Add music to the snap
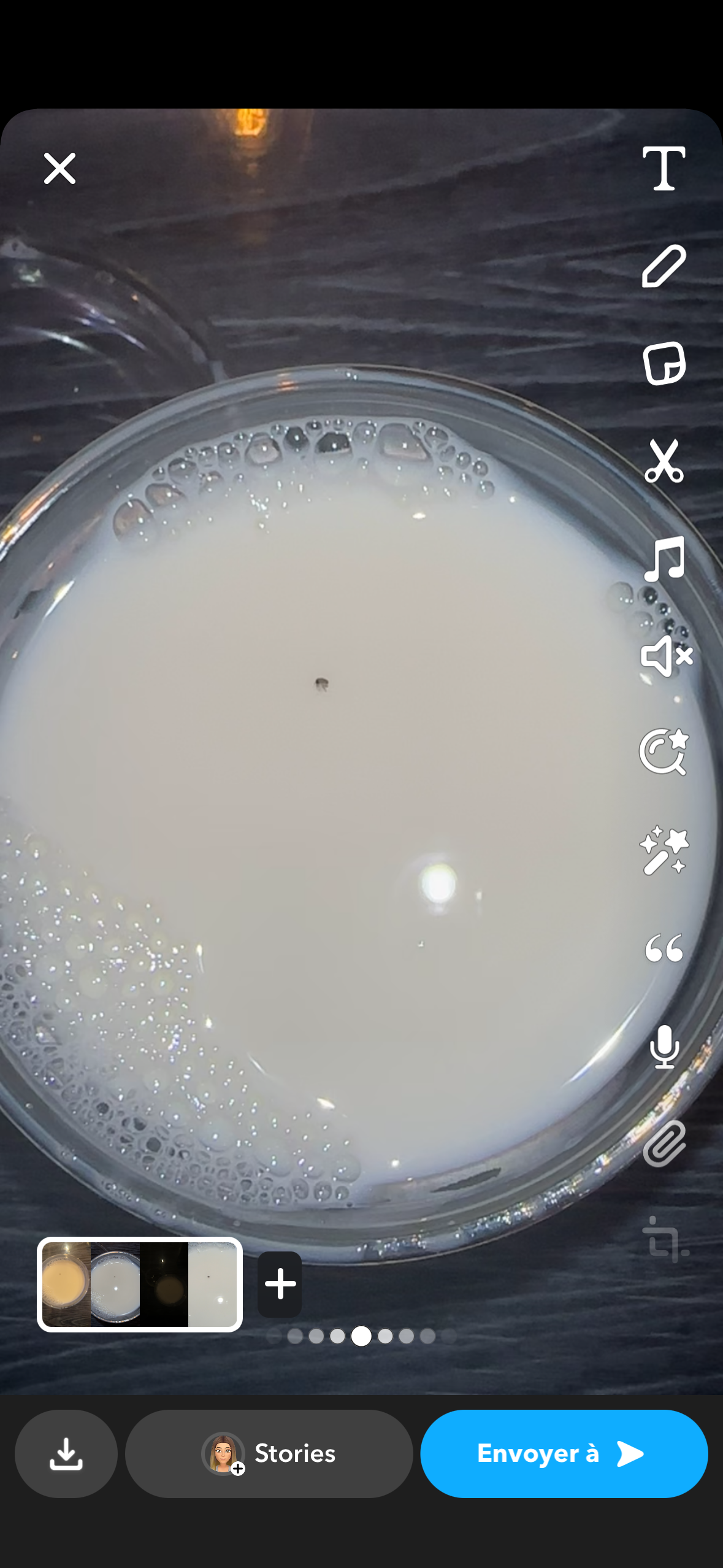 click(x=664, y=558)
